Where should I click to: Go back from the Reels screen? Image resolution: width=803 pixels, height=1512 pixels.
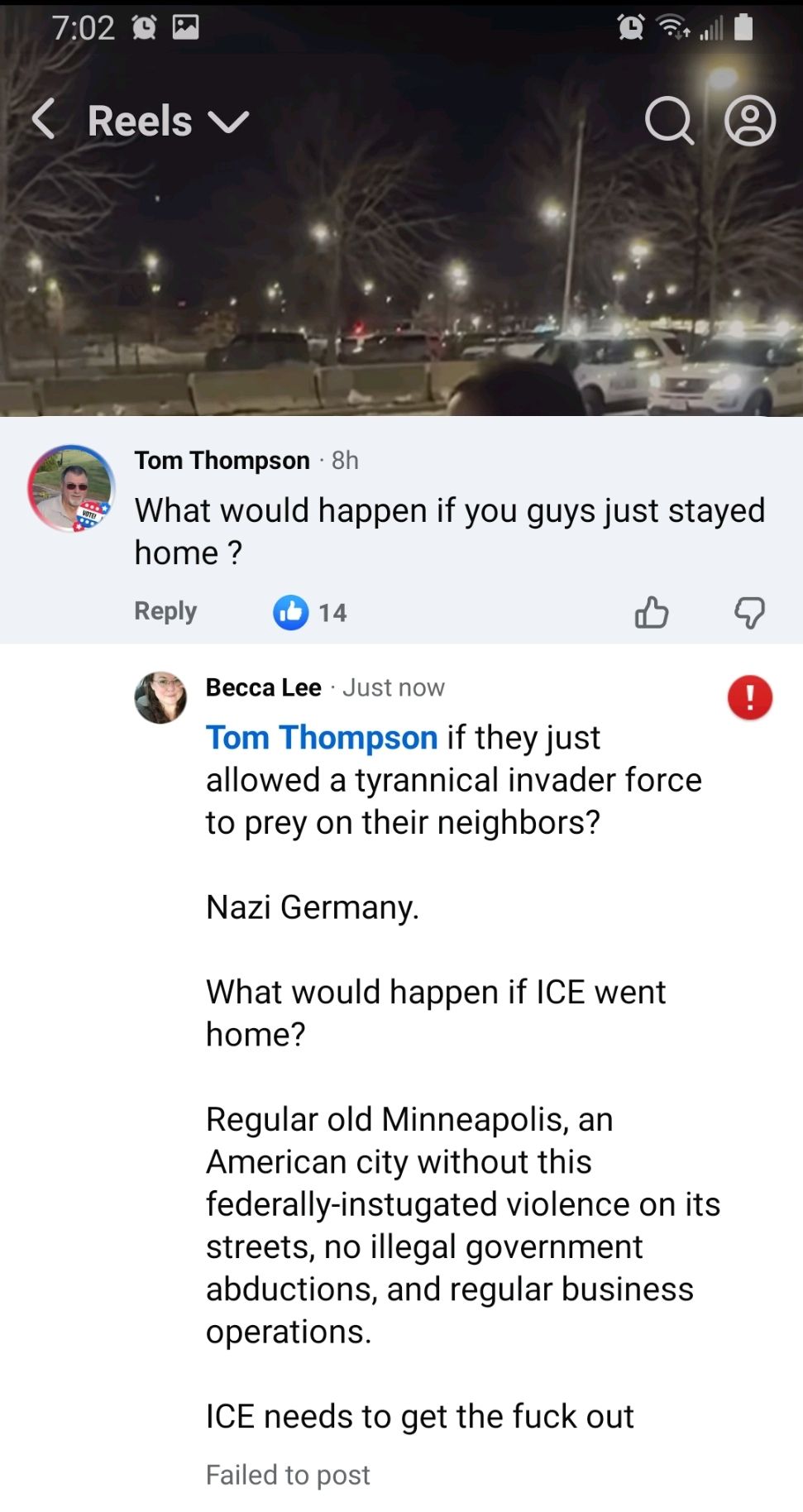(44, 120)
